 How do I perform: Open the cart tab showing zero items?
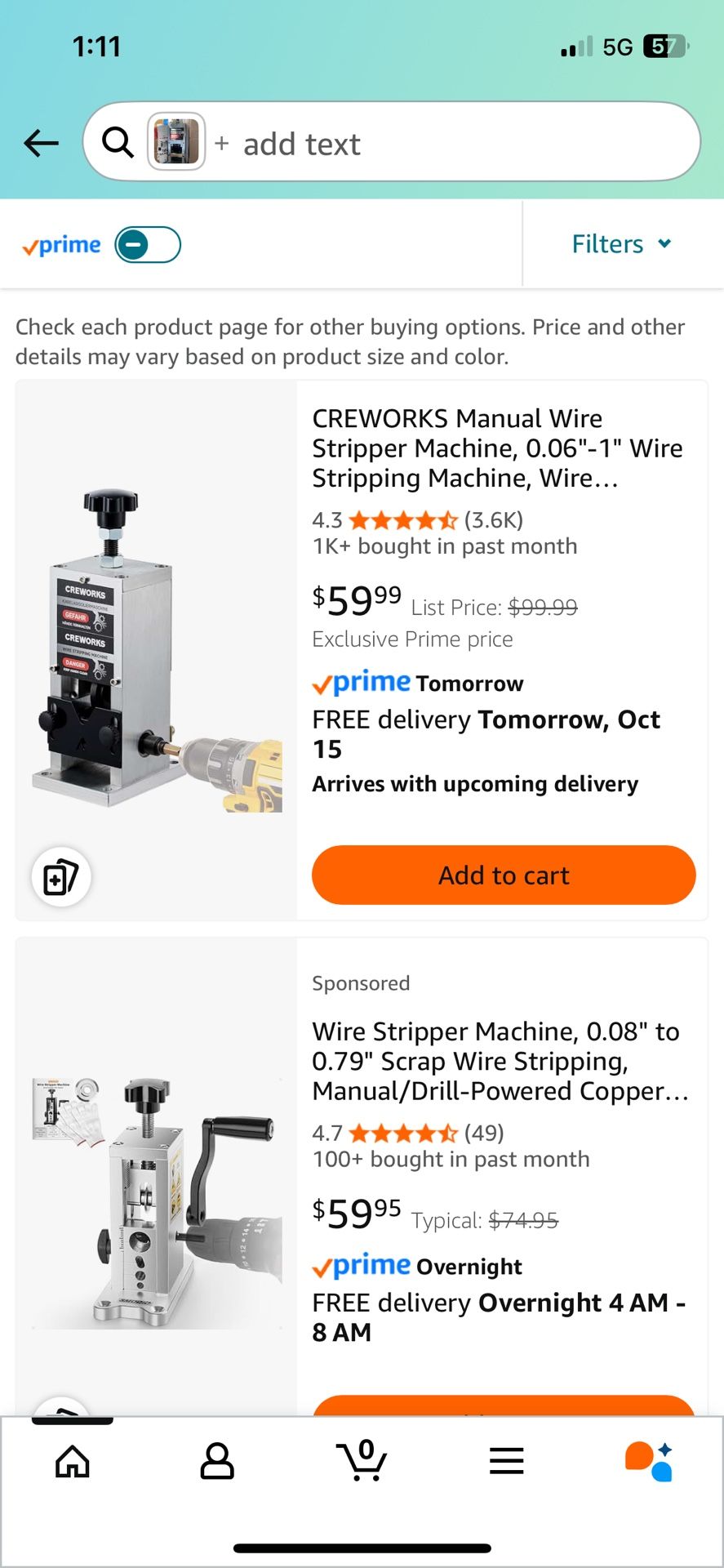pos(362,1461)
